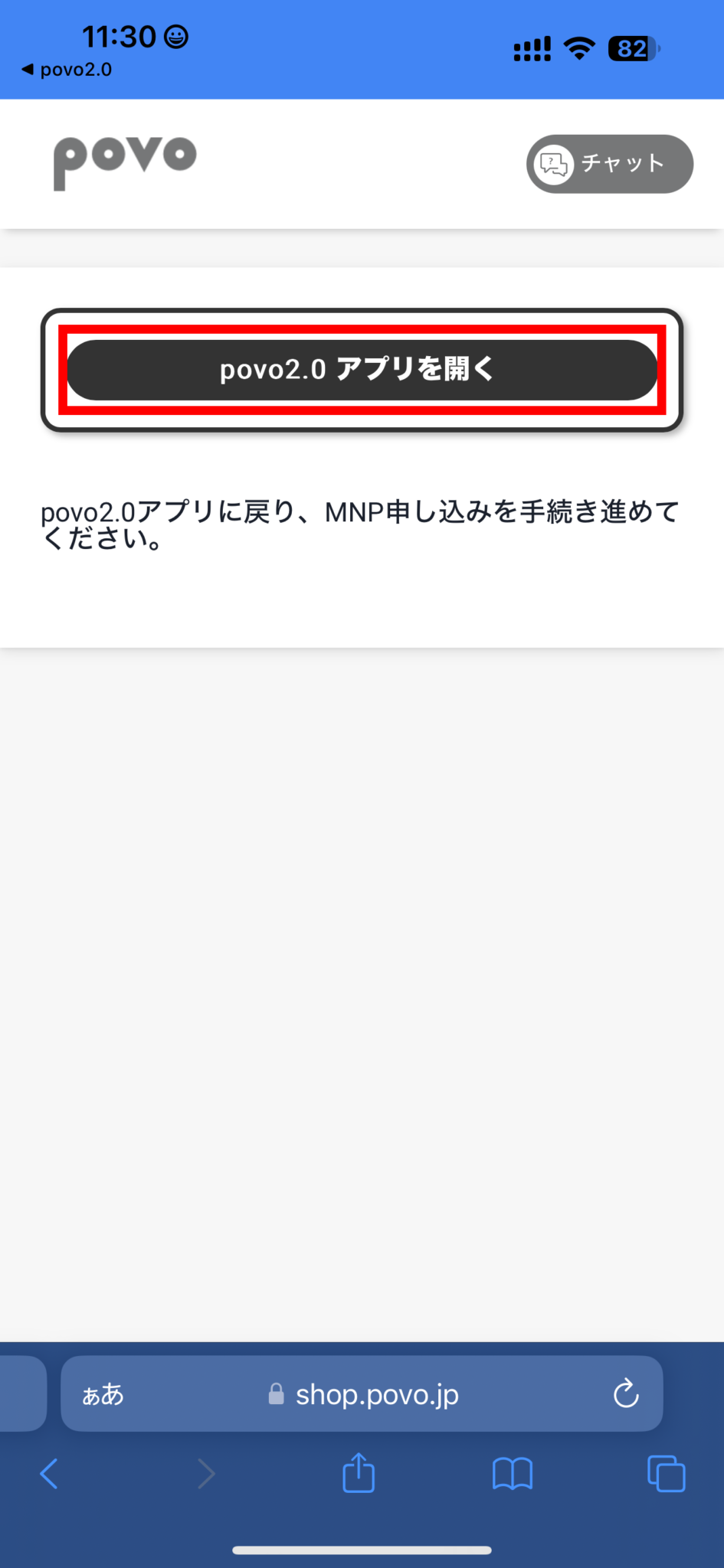Image resolution: width=724 pixels, height=1568 pixels.
Task: Open the Safari tabs overview icon
Action: coord(666,1472)
